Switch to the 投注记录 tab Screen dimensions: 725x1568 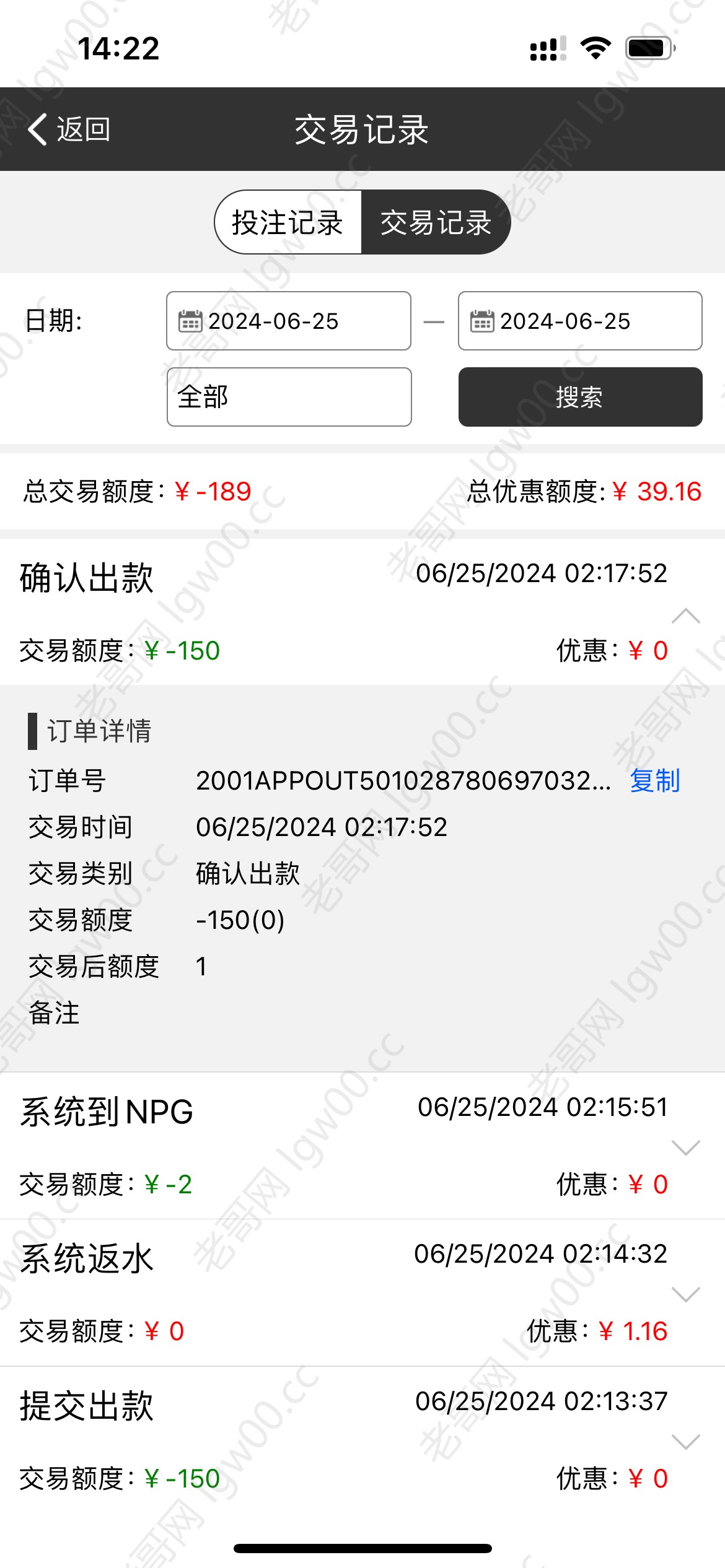coord(288,222)
